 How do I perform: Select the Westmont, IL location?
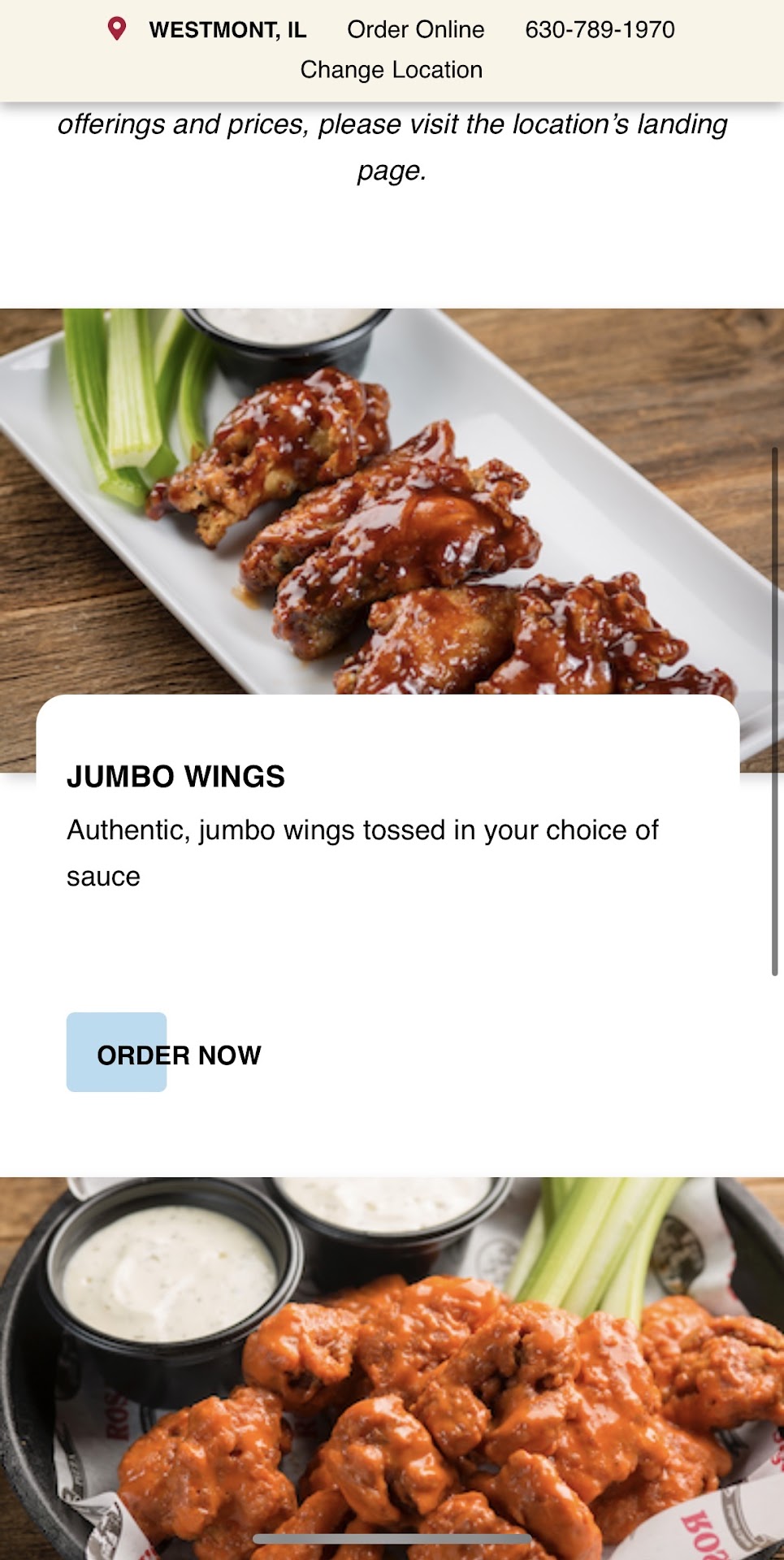click(x=227, y=30)
